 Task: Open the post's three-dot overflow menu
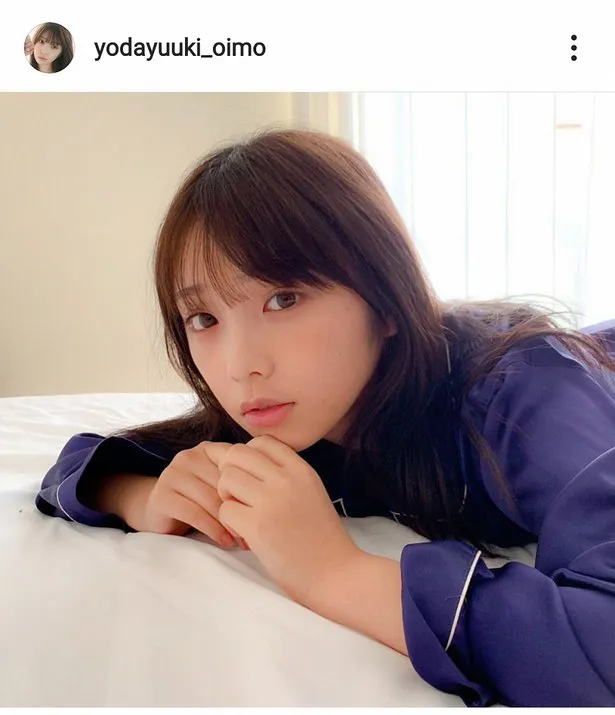pyautogui.click(x=573, y=47)
